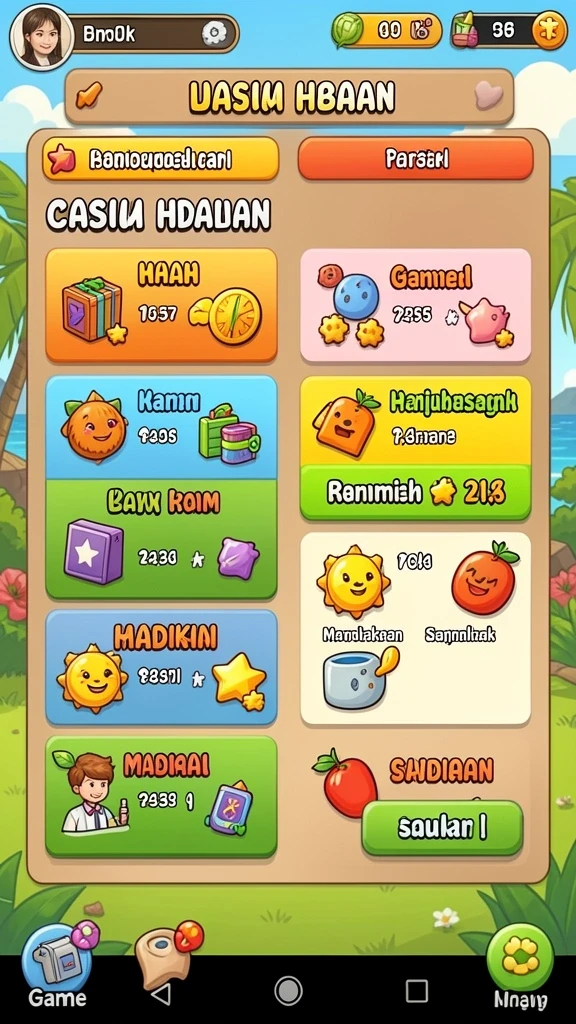This screenshot has height=1024, width=576.
Task: Tap the orange plus button to add currency
Action: [x=549, y=30]
